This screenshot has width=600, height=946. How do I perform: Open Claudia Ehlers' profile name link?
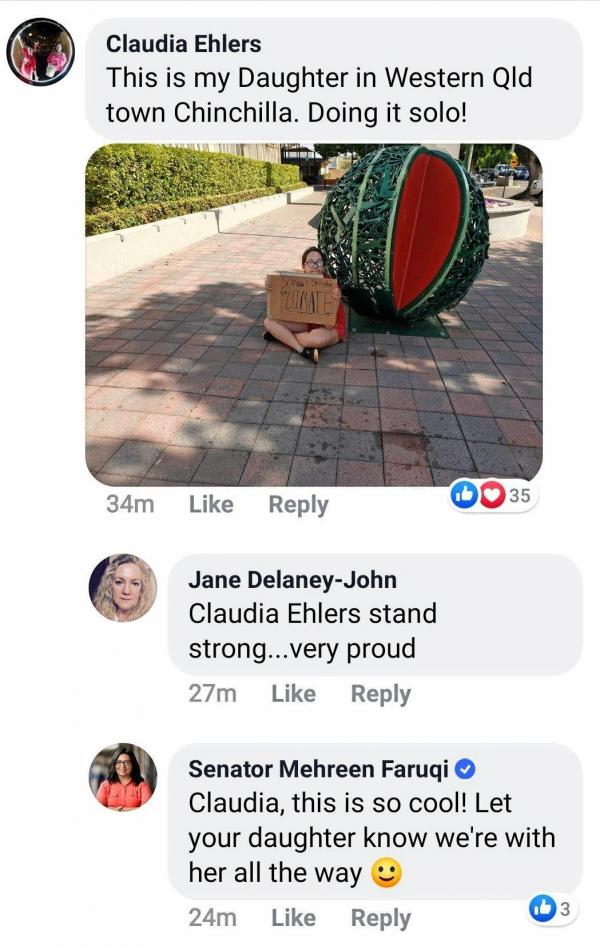183,44
